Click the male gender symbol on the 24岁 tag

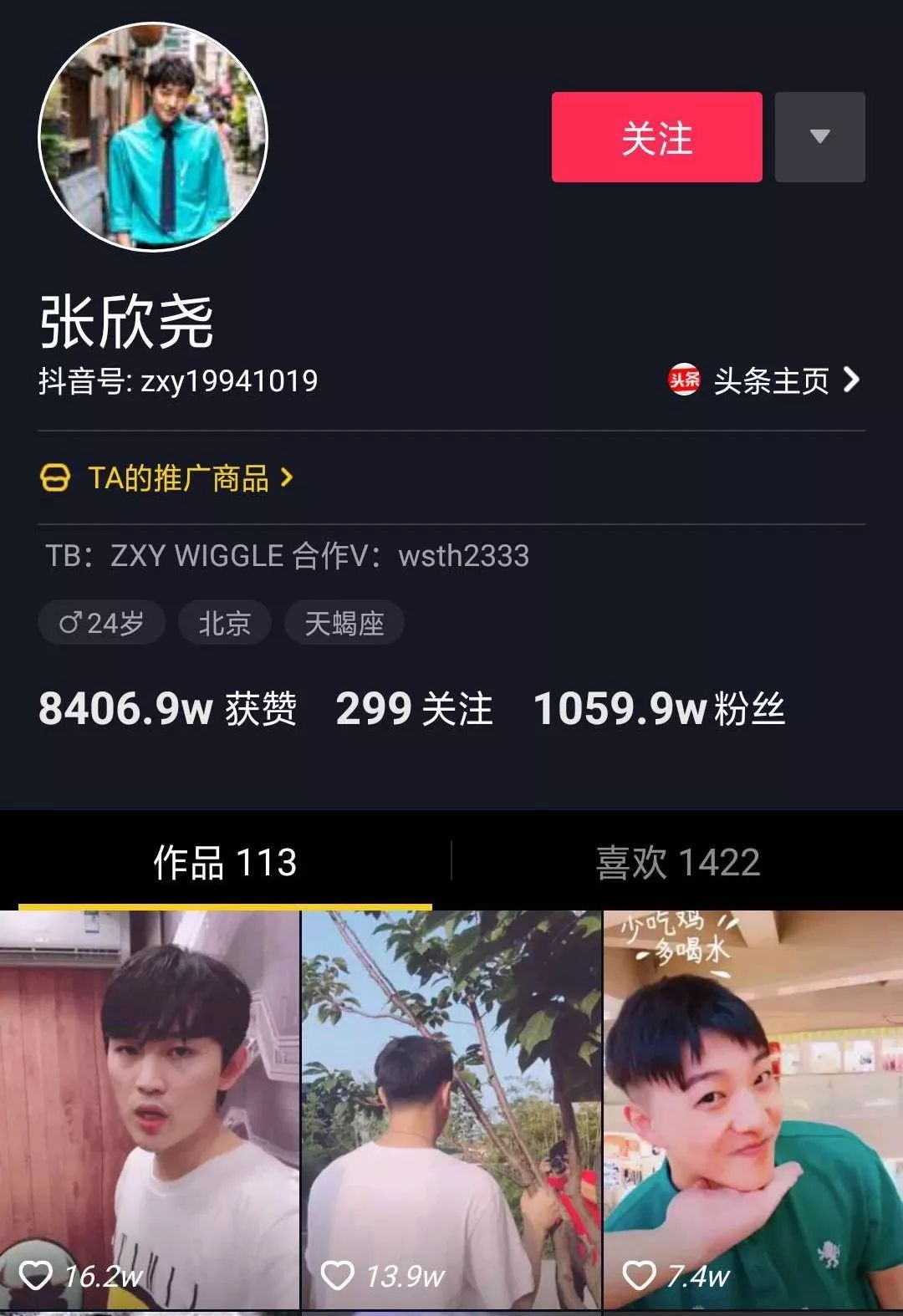point(69,621)
